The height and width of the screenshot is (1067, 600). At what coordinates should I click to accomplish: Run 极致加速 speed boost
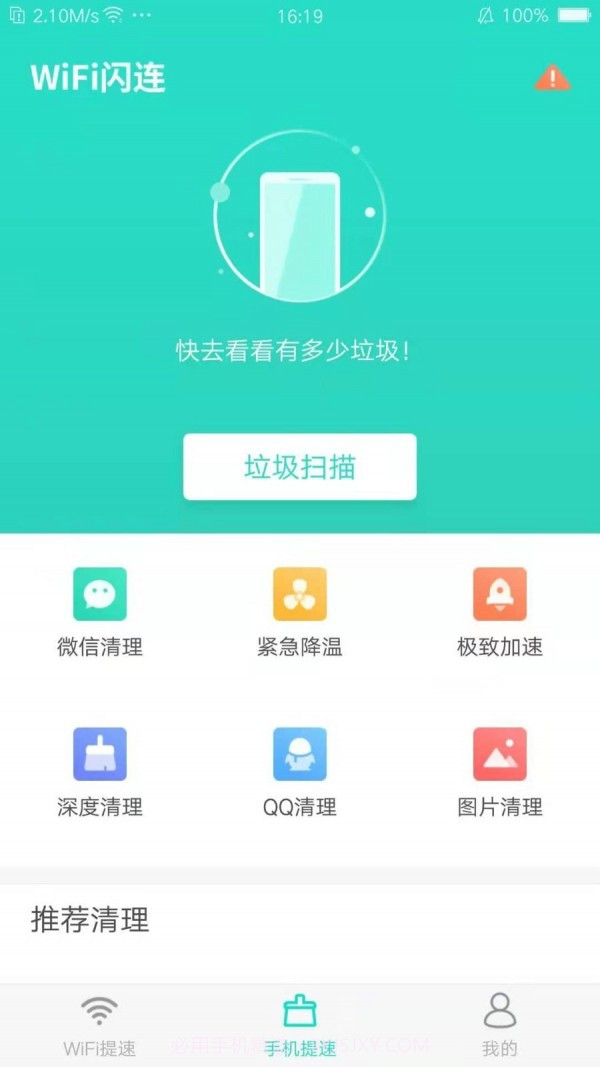(x=500, y=611)
